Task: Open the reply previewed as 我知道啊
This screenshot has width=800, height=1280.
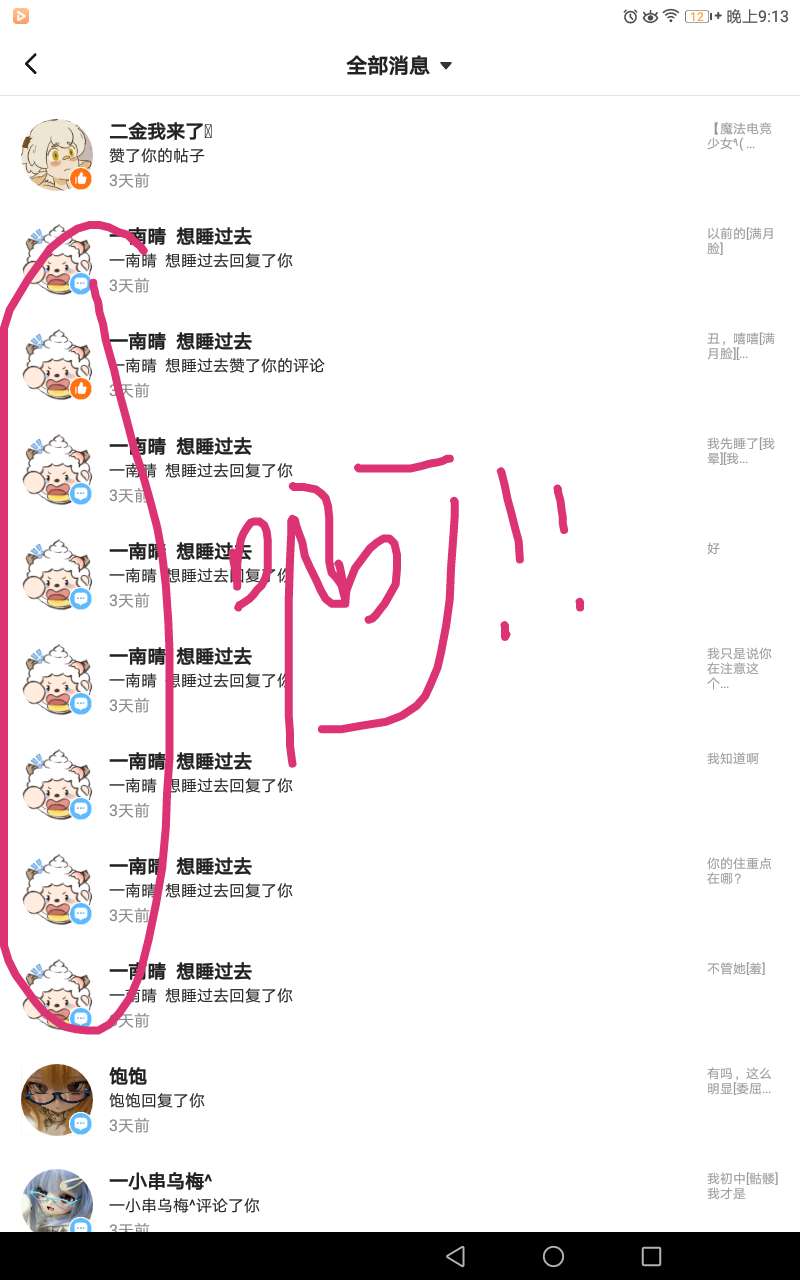Action: tap(400, 785)
